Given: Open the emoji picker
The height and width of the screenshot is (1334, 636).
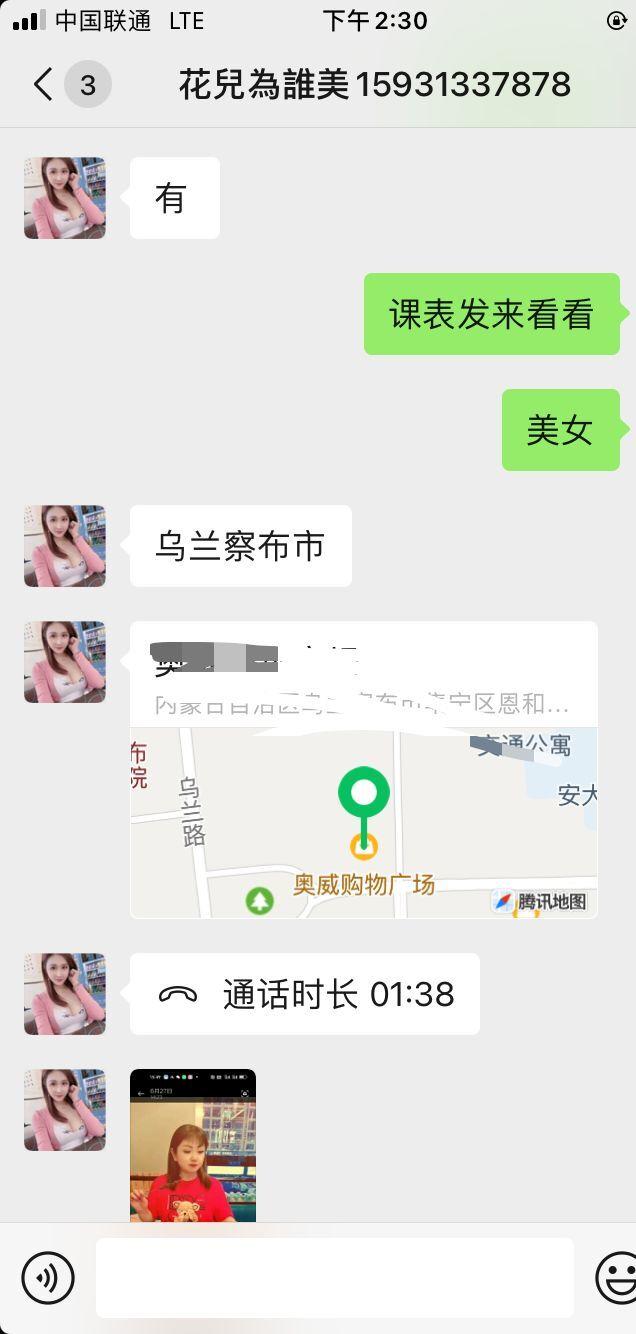Looking at the screenshot, I should click(x=616, y=1277).
